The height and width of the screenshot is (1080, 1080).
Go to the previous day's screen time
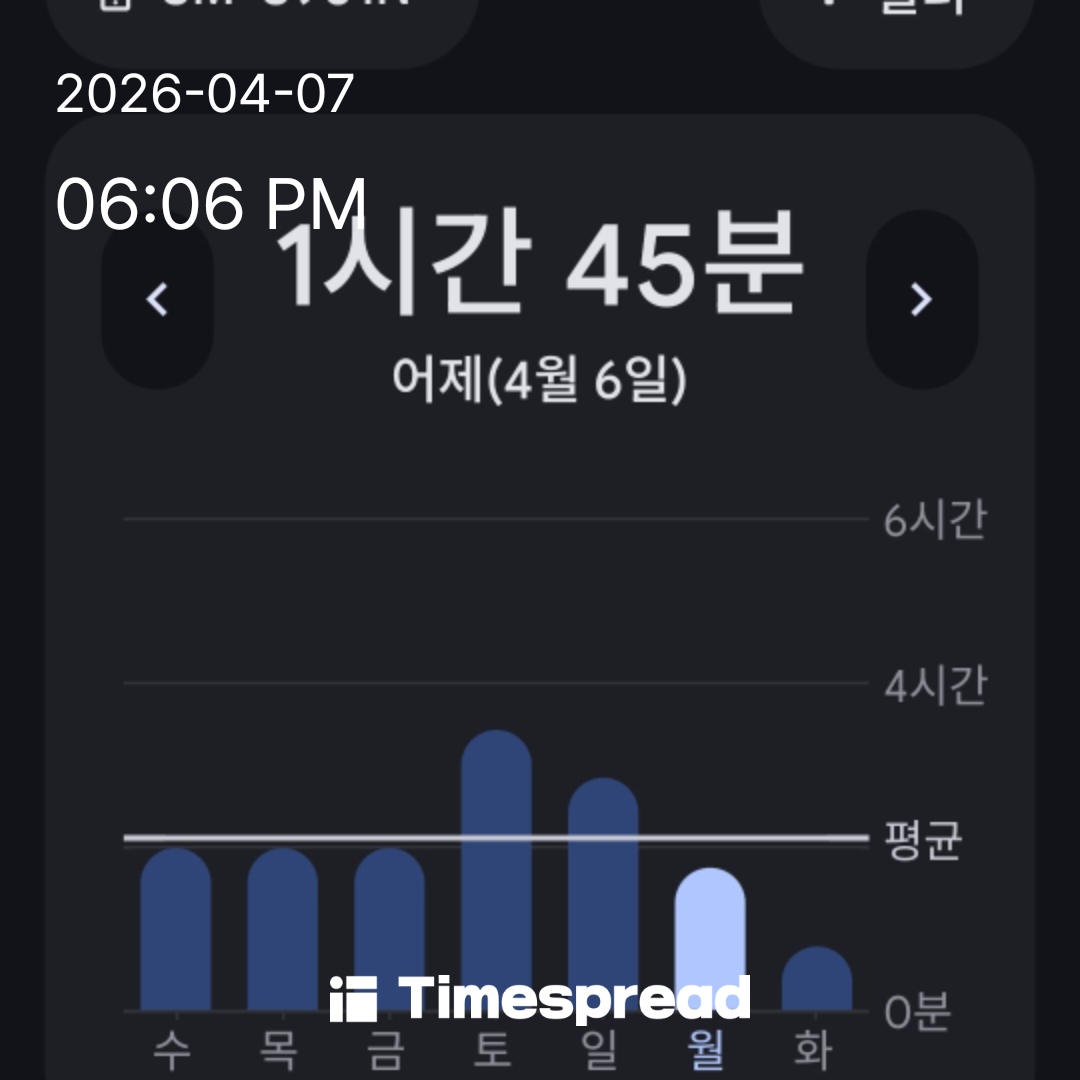coord(157,299)
